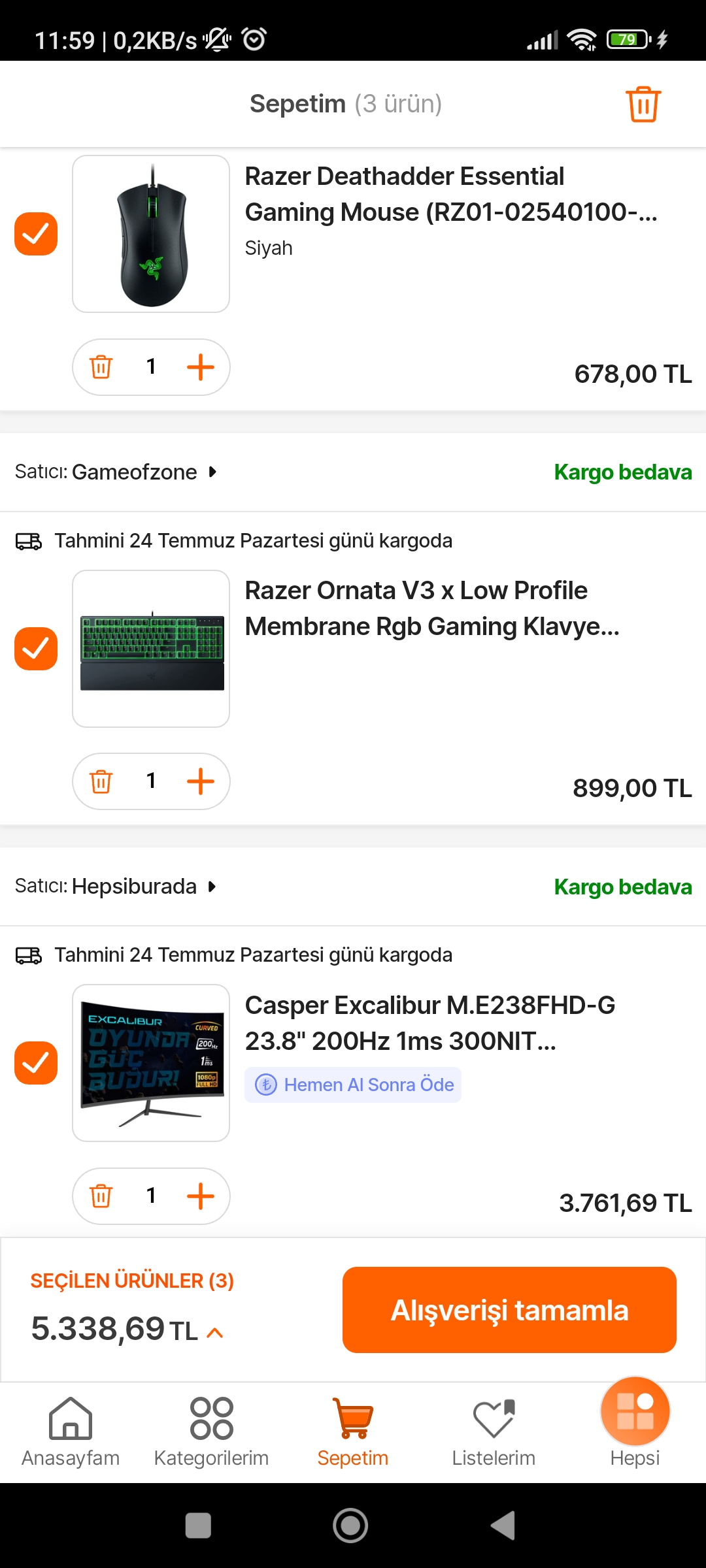The image size is (706, 1568).
Task: Remove Casper Excalibur monitor from cart
Action: click(x=101, y=1196)
